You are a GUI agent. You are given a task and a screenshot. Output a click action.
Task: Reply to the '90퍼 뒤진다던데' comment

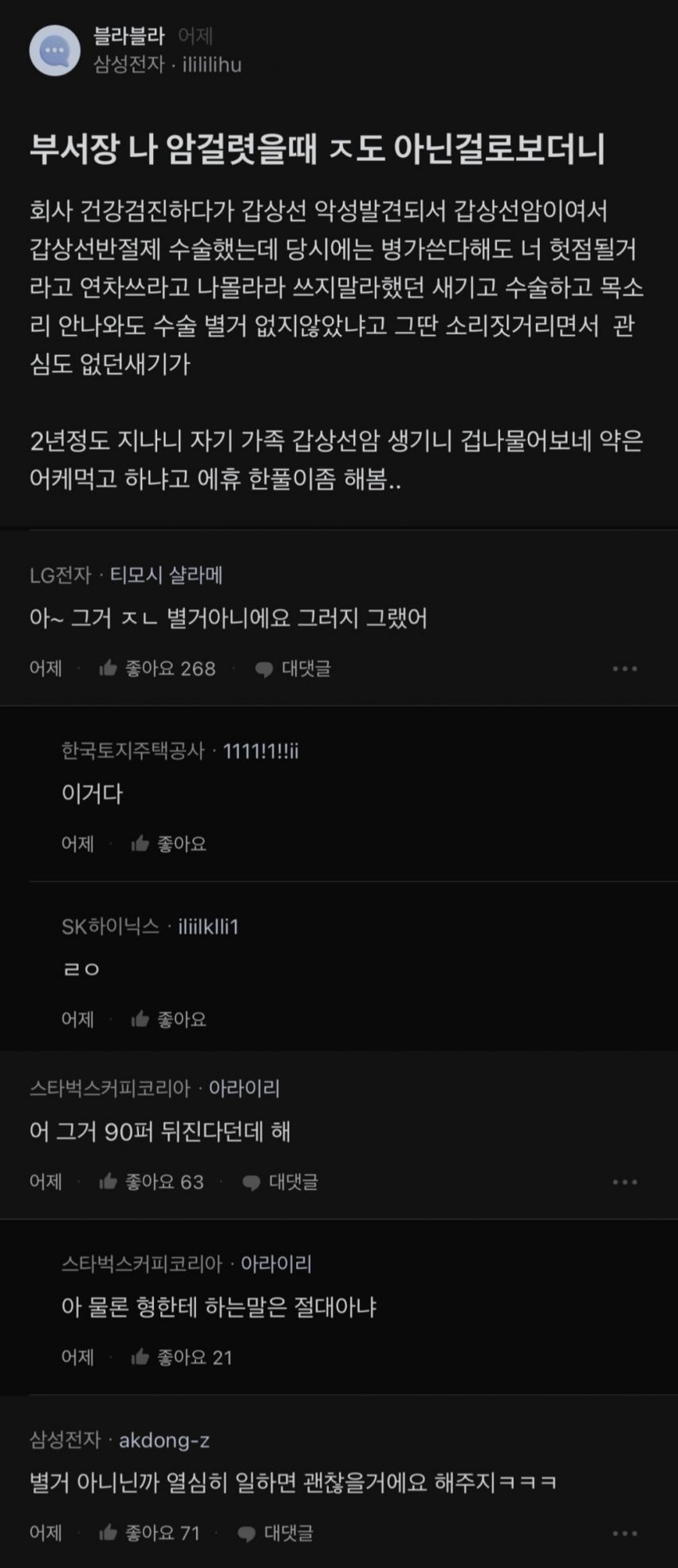280,1182
